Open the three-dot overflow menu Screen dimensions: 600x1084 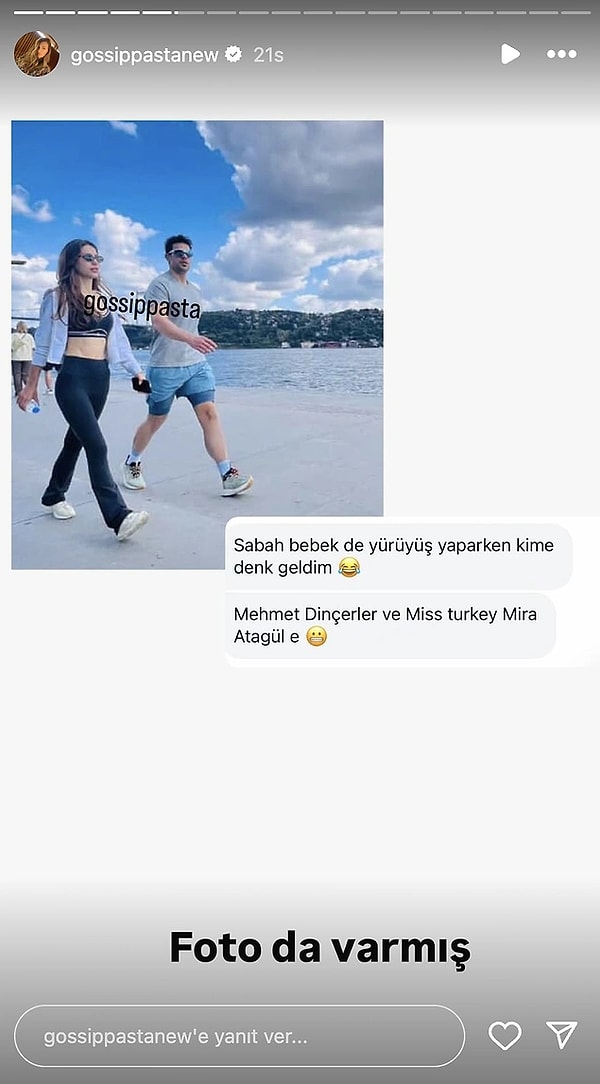[x=562, y=54]
